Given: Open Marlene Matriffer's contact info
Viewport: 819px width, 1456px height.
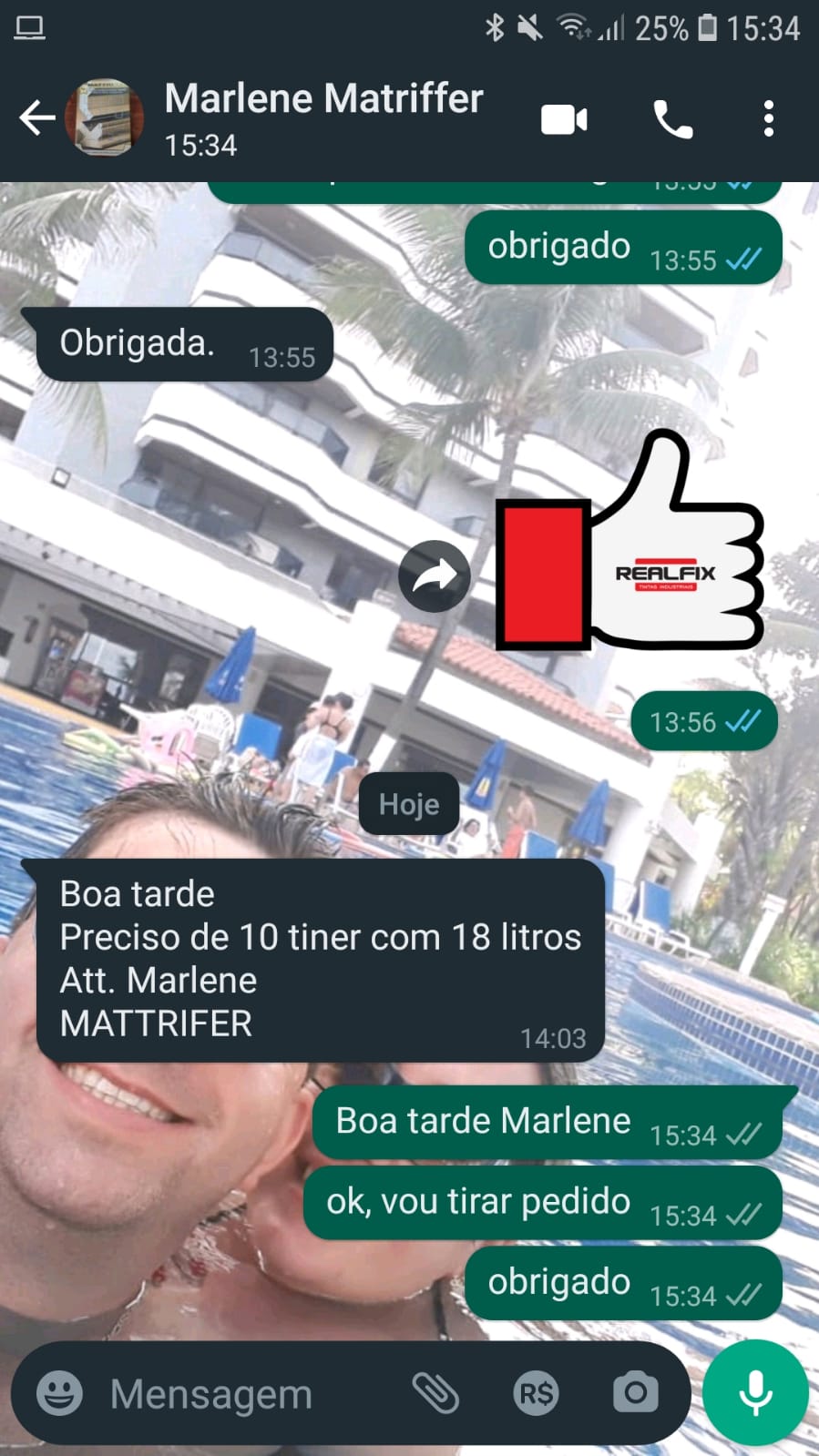Looking at the screenshot, I should click(x=323, y=117).
